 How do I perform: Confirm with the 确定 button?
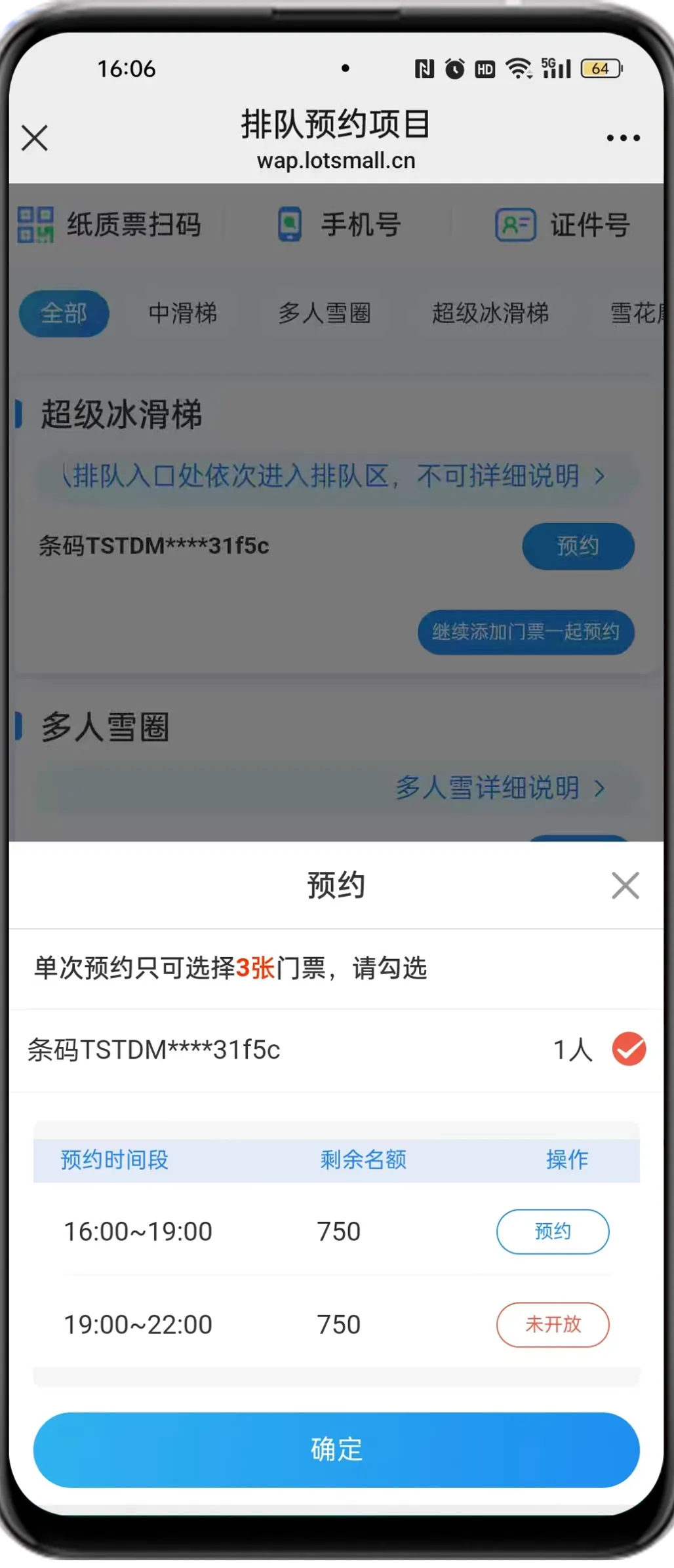click(336, 1449)
